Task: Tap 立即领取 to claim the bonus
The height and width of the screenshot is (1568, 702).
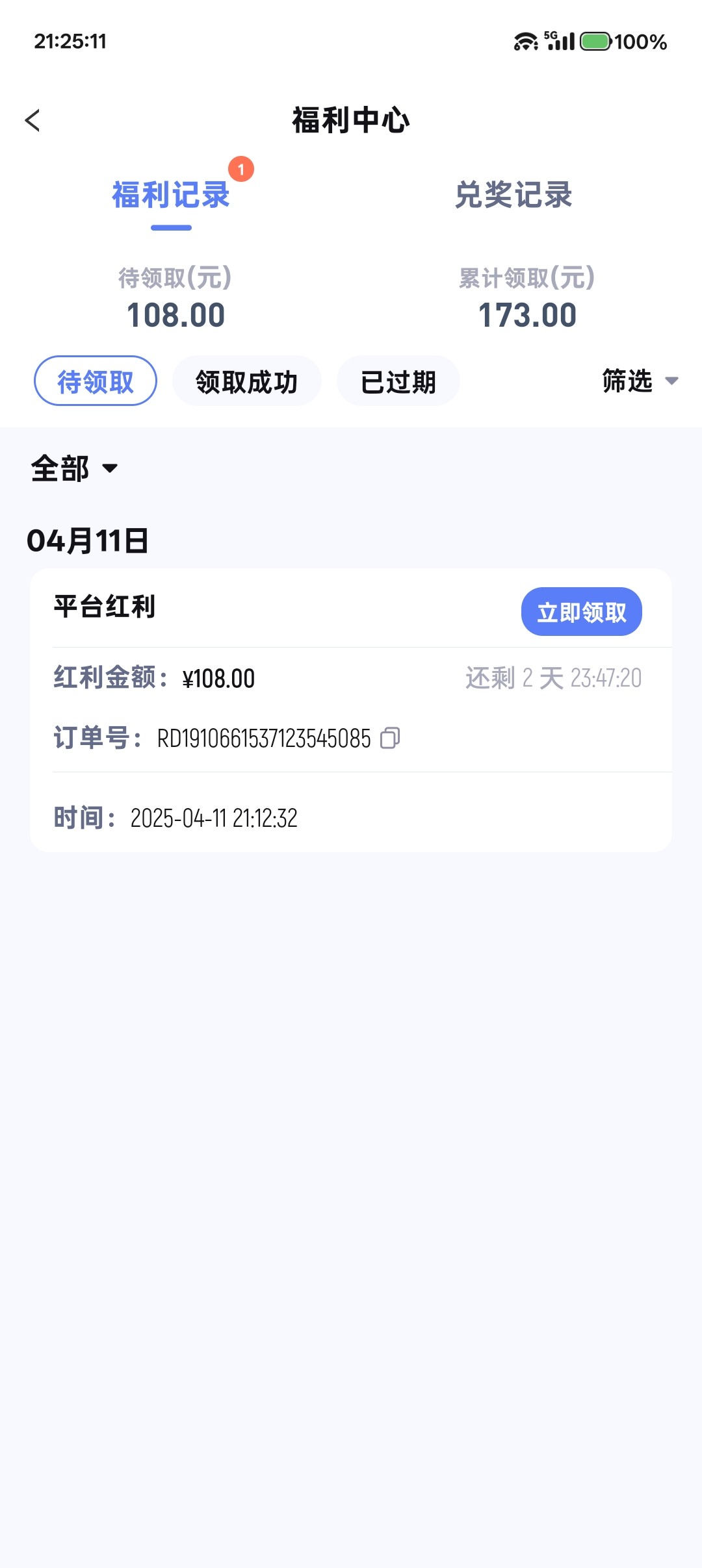Action: coord(582,612)
